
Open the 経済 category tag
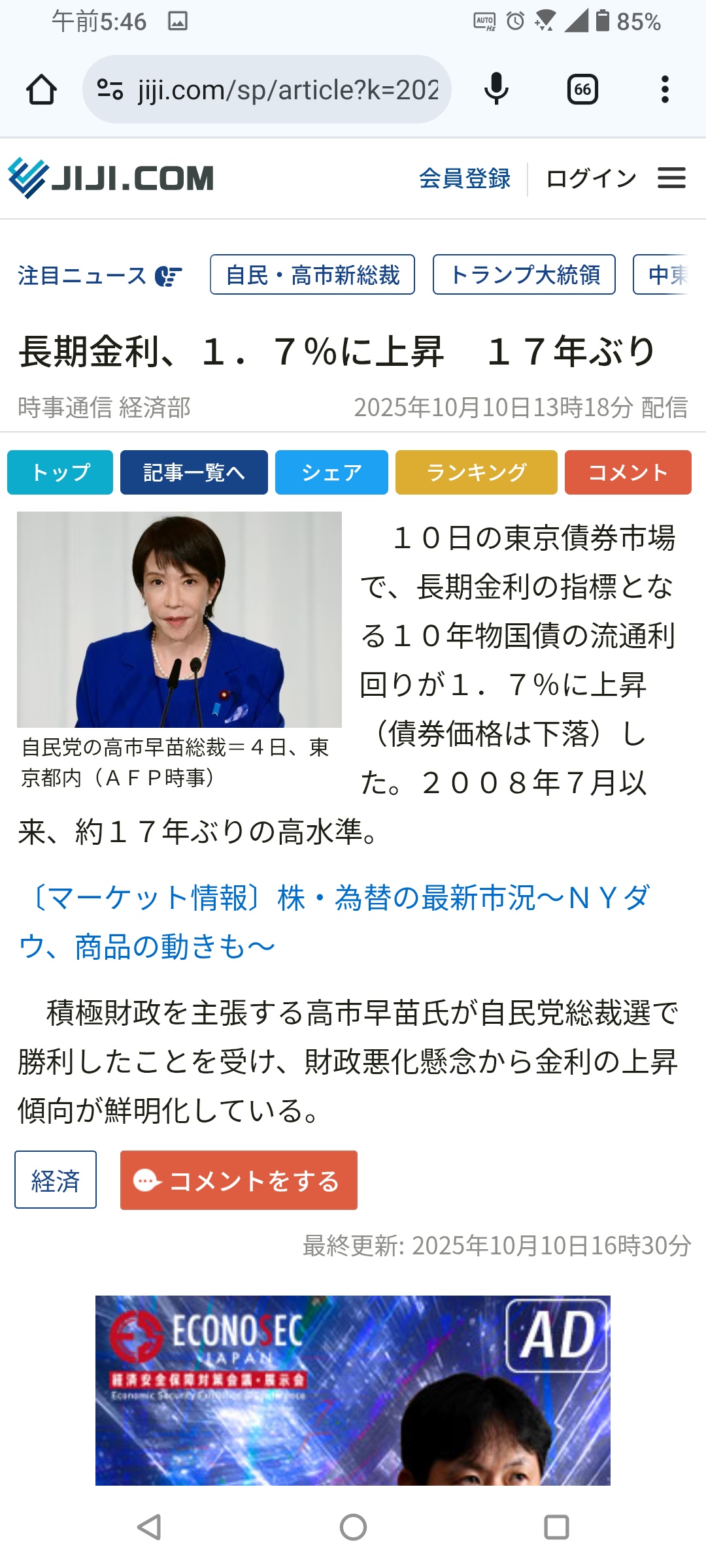[x=56, y=1180]
